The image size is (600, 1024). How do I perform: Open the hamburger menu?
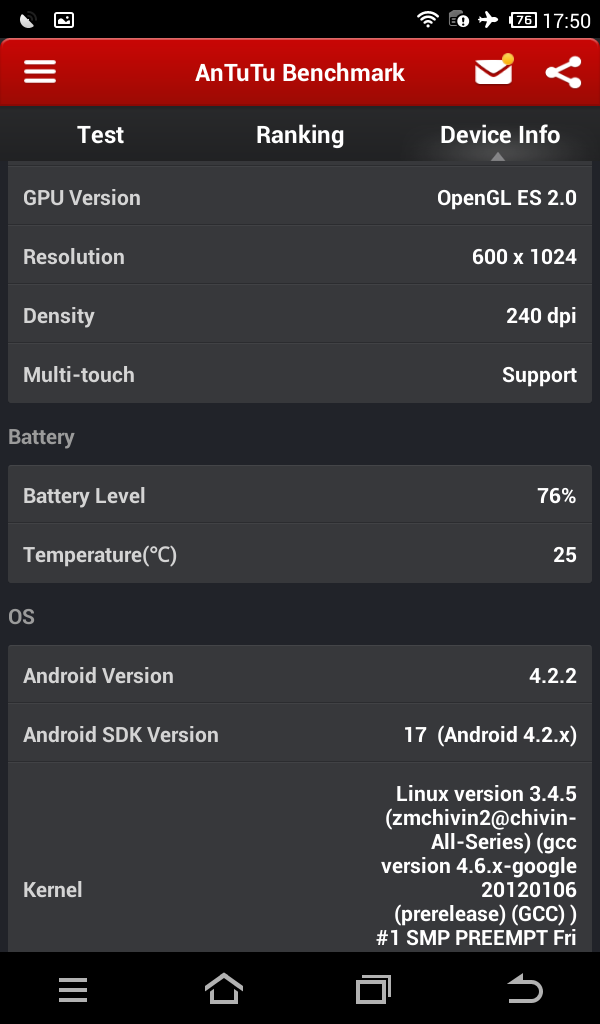40,72
